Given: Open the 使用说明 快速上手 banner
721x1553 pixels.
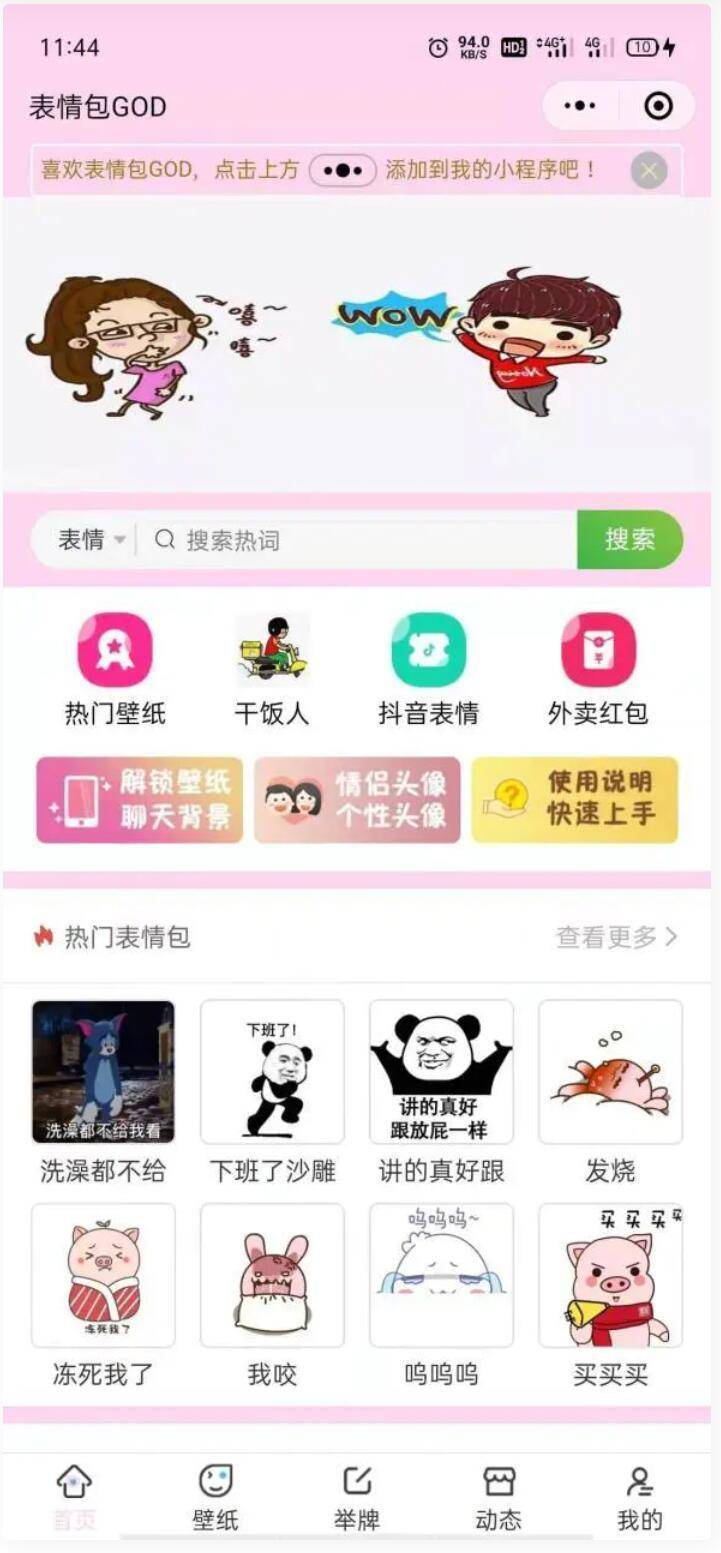Looking at the screenshot, I should [575, 800].
